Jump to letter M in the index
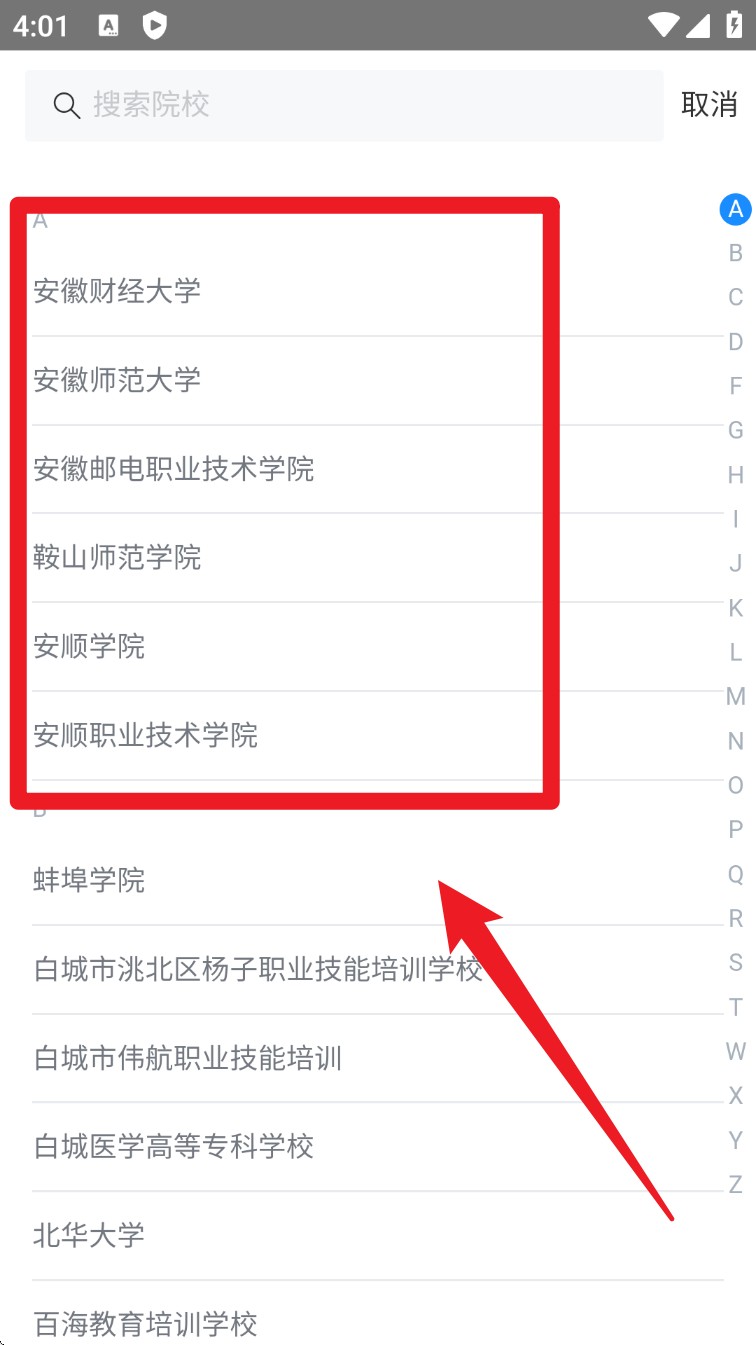756x1345 pixels. tap(735, 696)
